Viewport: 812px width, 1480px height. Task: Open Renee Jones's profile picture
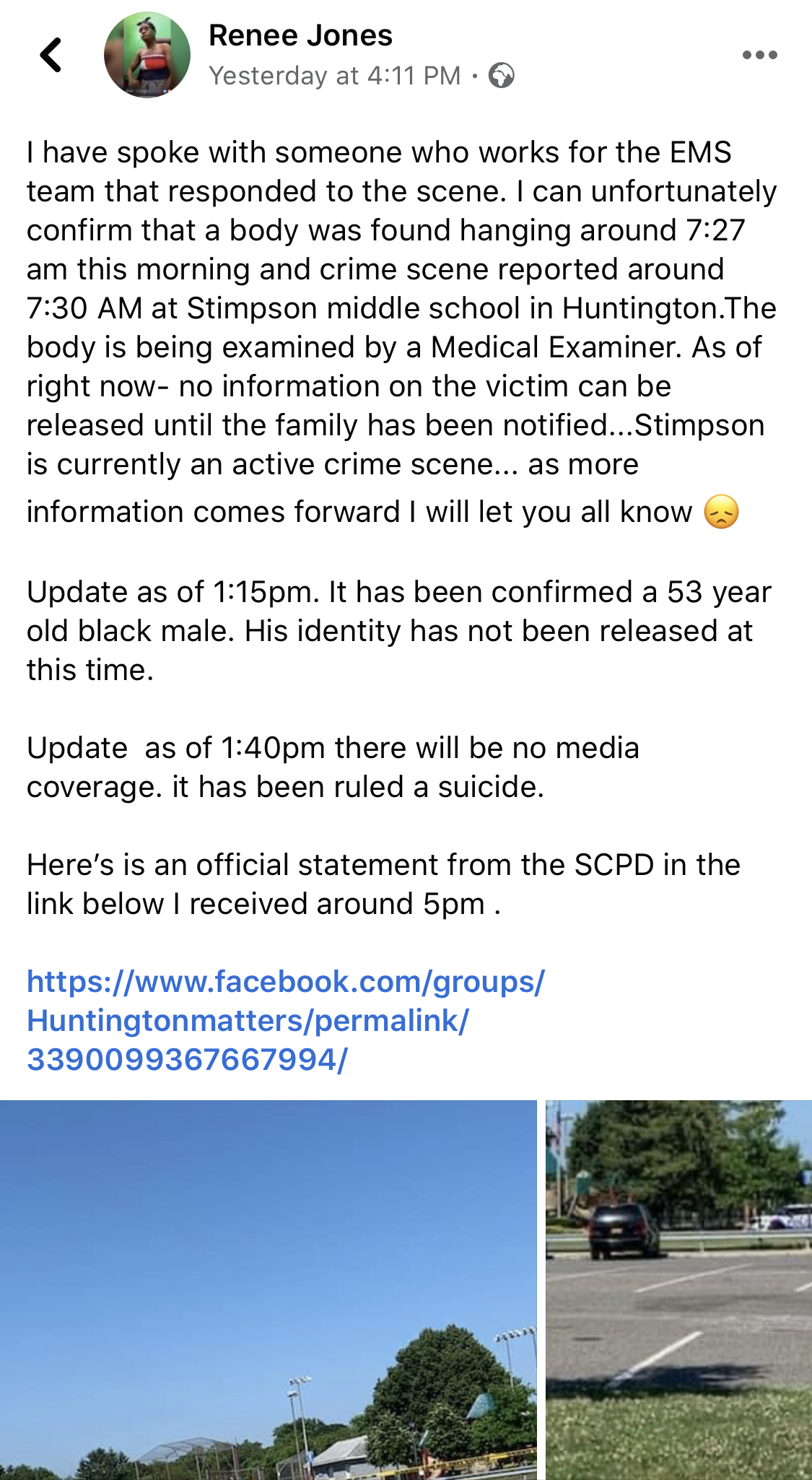tap(147, 55)
